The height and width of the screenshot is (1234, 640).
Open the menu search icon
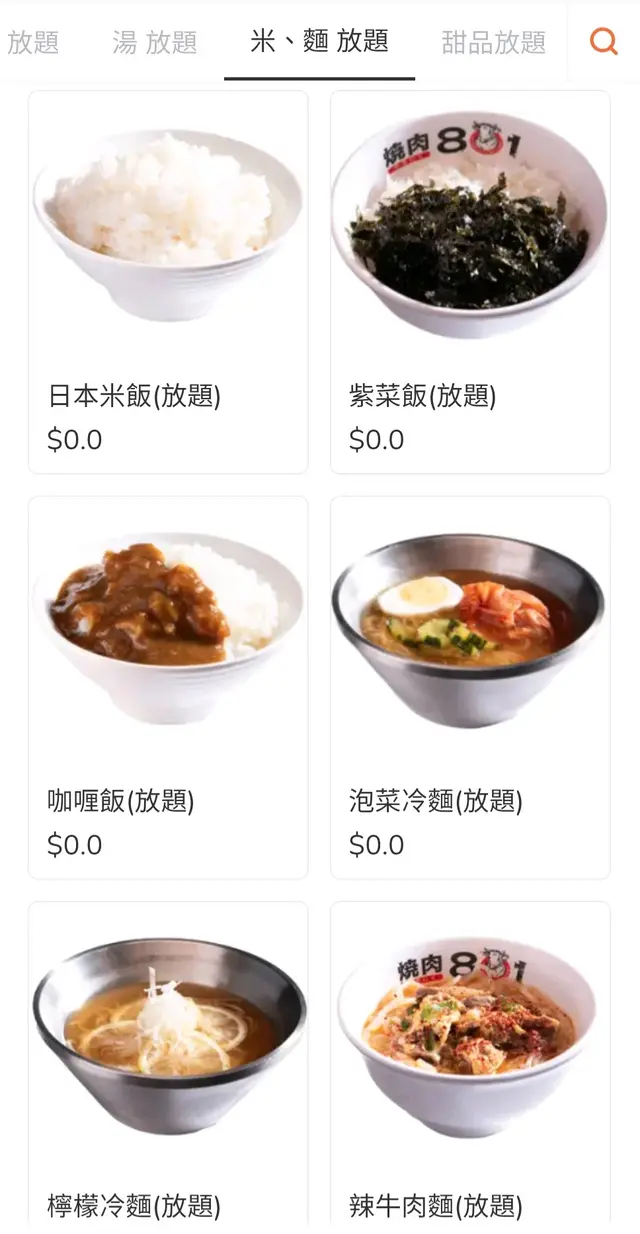click(603, 41)
